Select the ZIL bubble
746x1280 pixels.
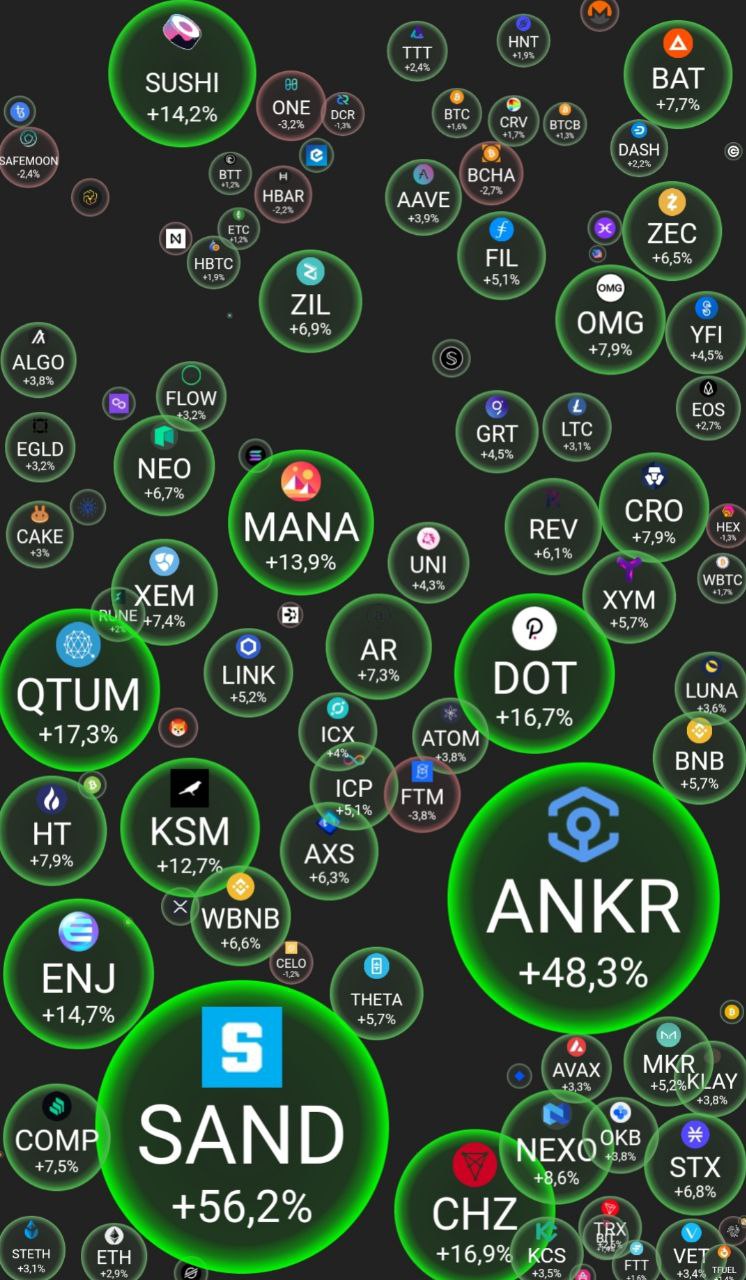pos(310,301)
